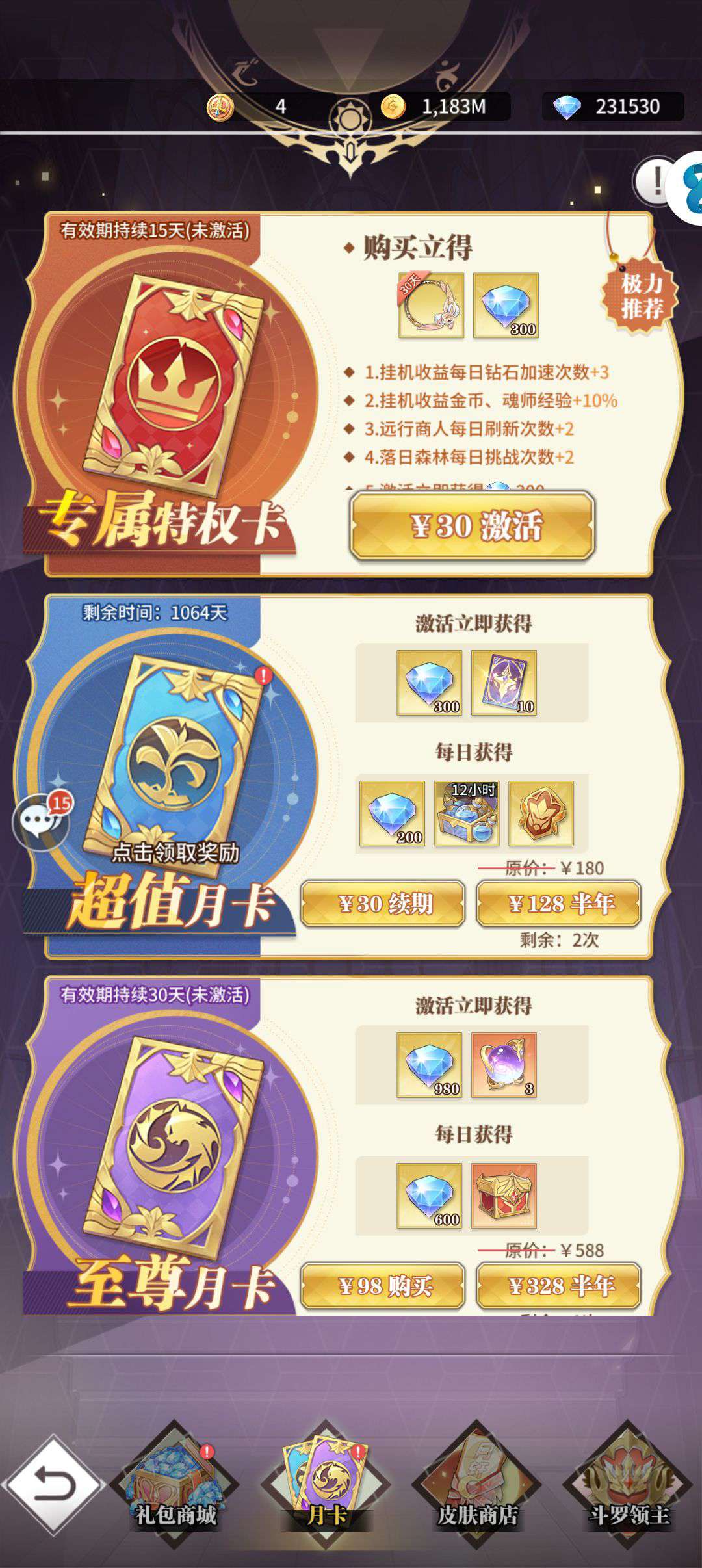Activate the ¥30 exclusive privilege card

pos(473,525)
